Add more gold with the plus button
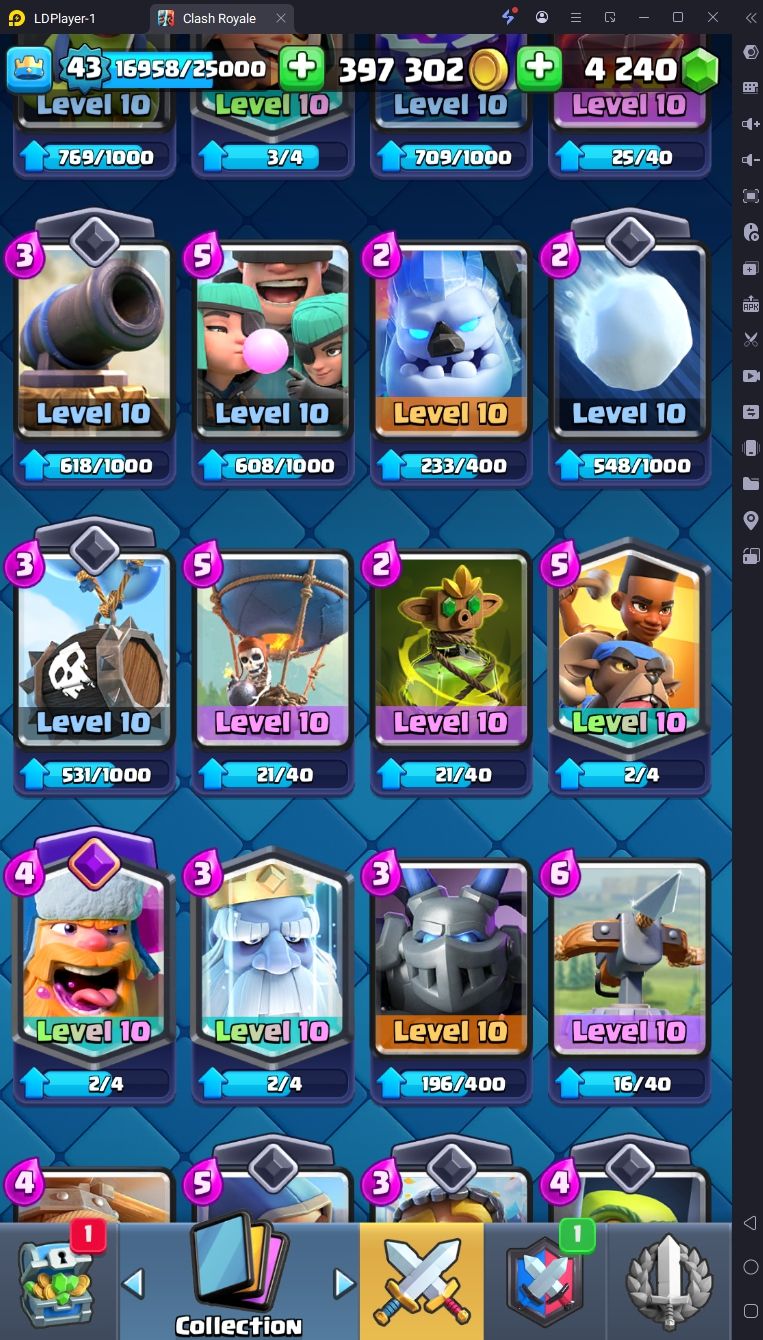 click(301, 68)
